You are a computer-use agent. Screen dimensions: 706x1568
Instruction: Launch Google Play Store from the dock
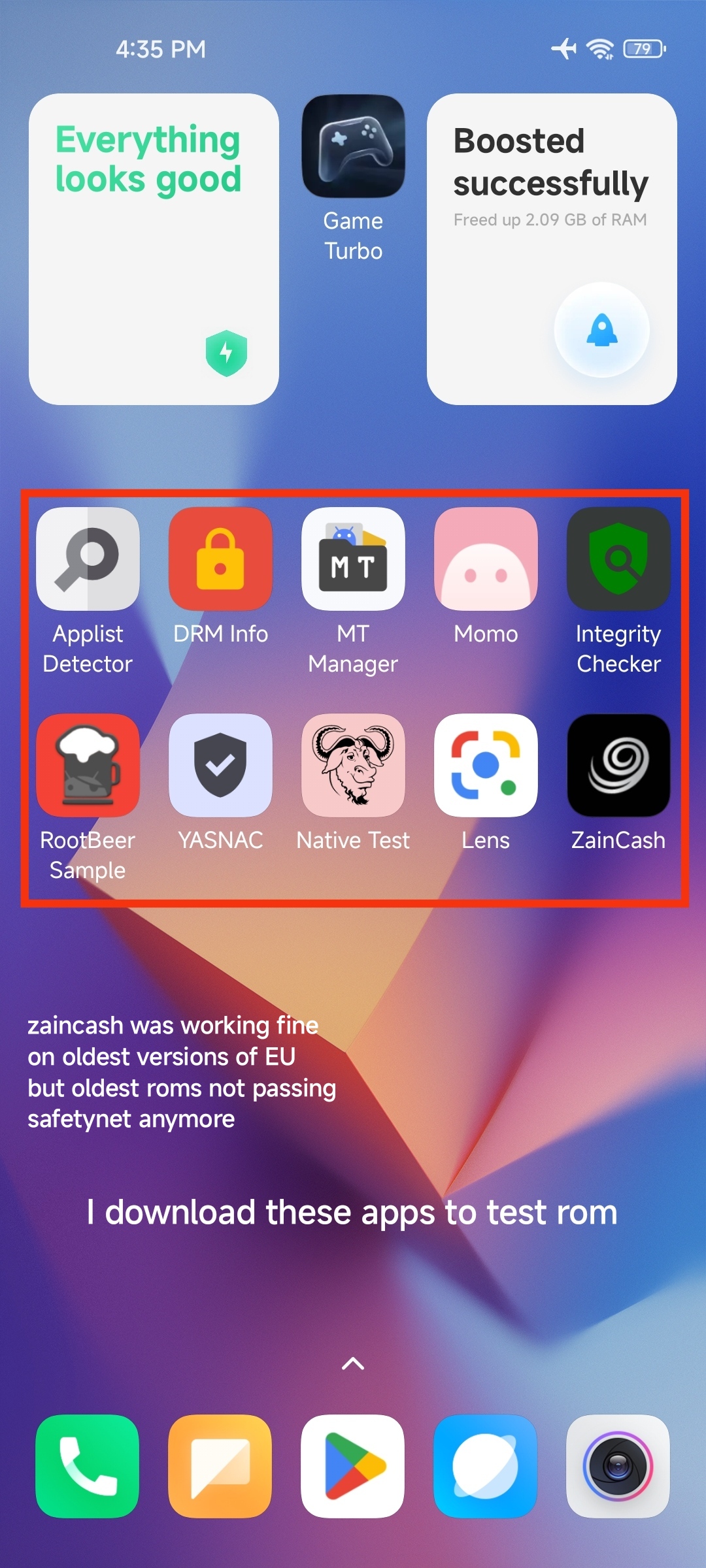coord(353,1466)
